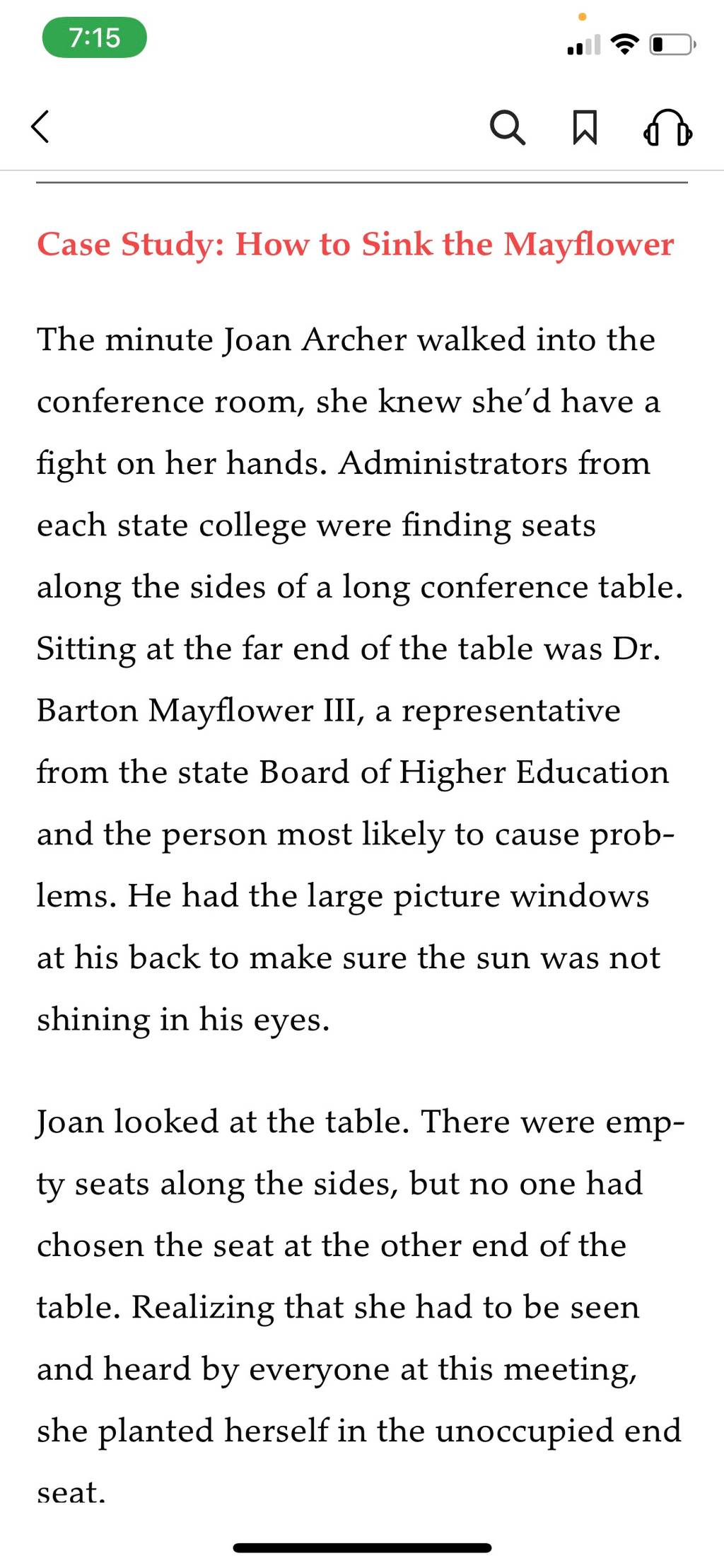Search inside the book
This screenshot has height=1568, width=724.
tap(508, 128)
